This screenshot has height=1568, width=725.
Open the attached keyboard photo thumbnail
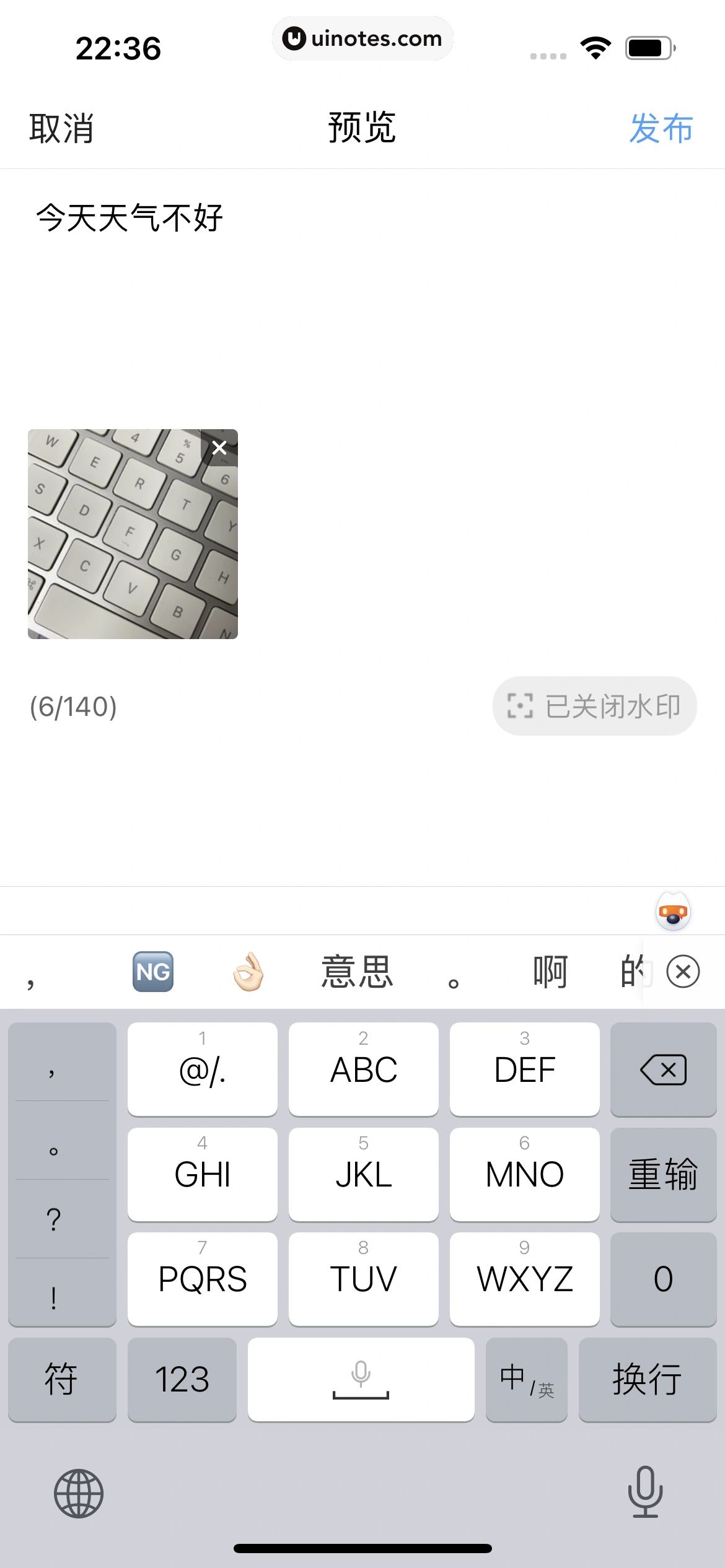click(x=124, y=545)
